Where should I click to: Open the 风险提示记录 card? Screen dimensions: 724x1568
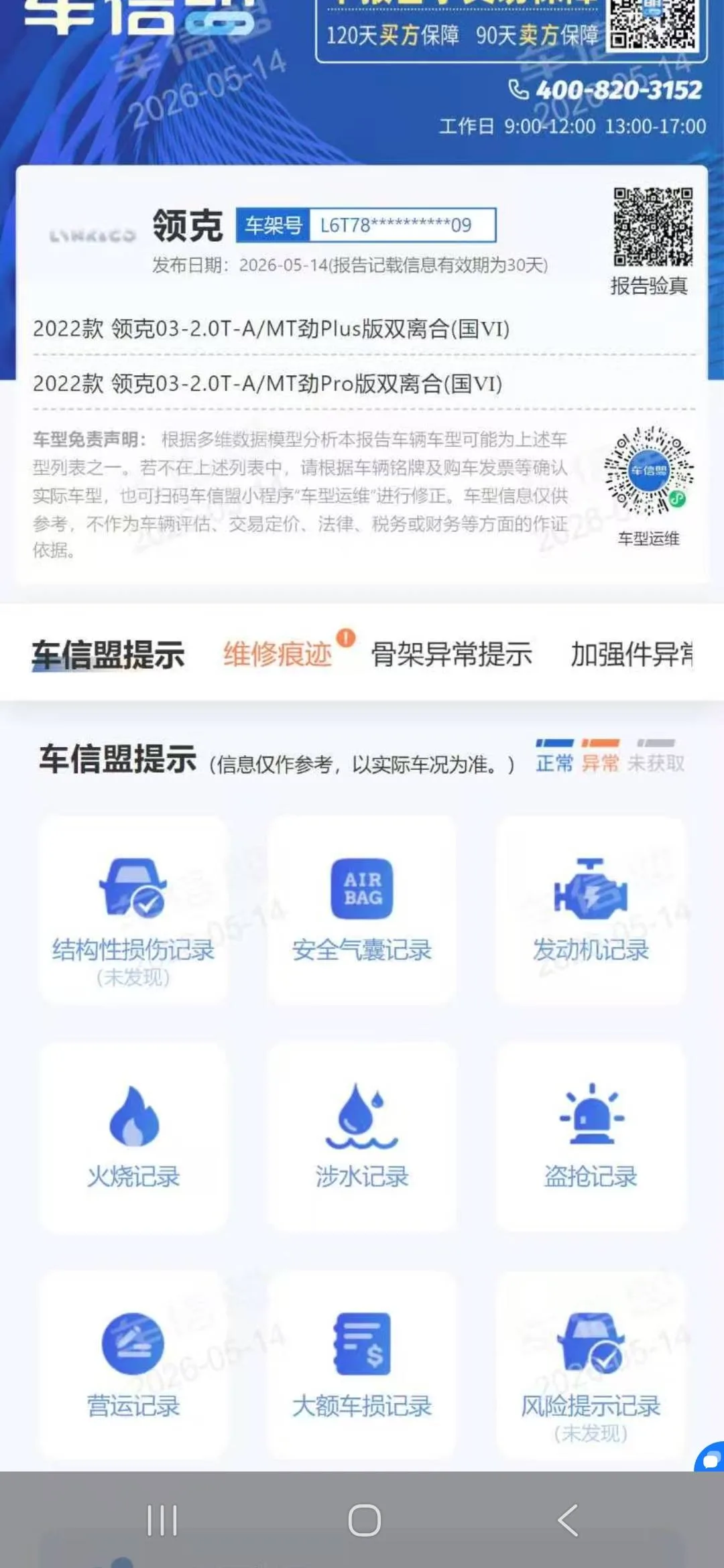pos(591,1366)
